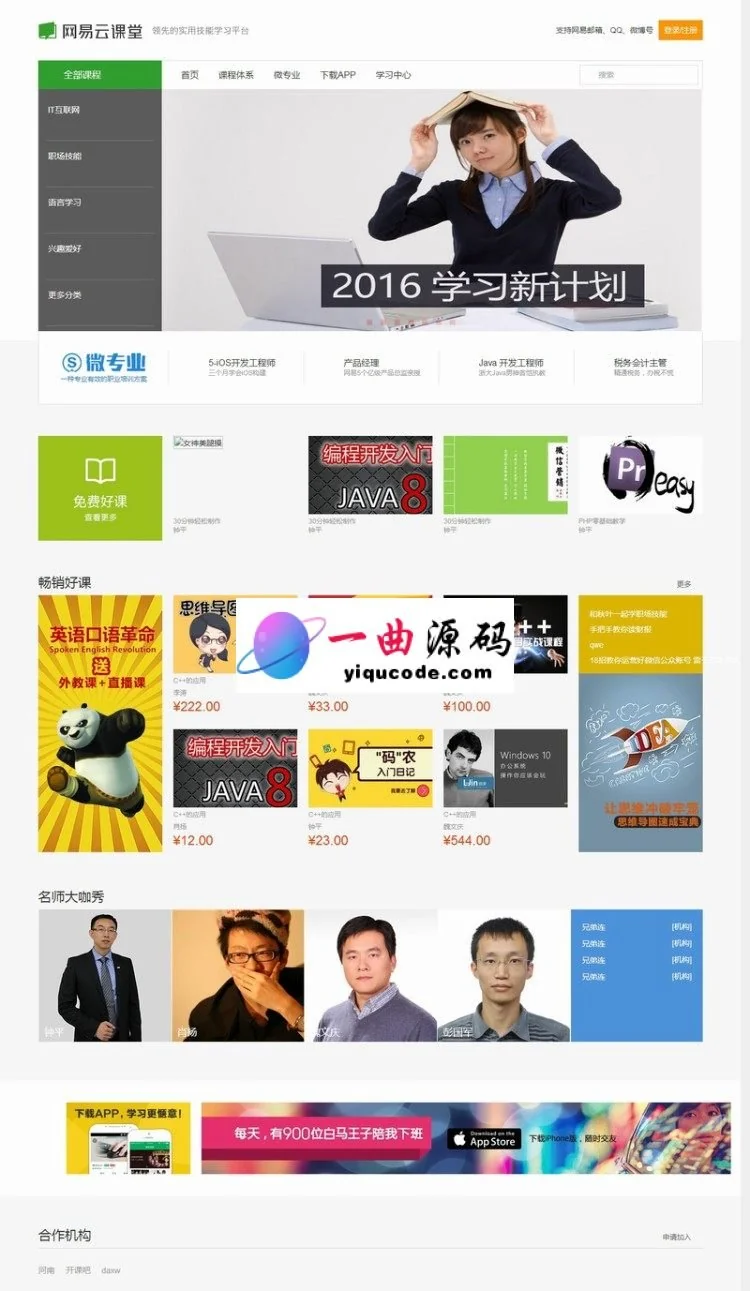
Task: Go to the 首页 nav item
Action: [x=189, y=75]
